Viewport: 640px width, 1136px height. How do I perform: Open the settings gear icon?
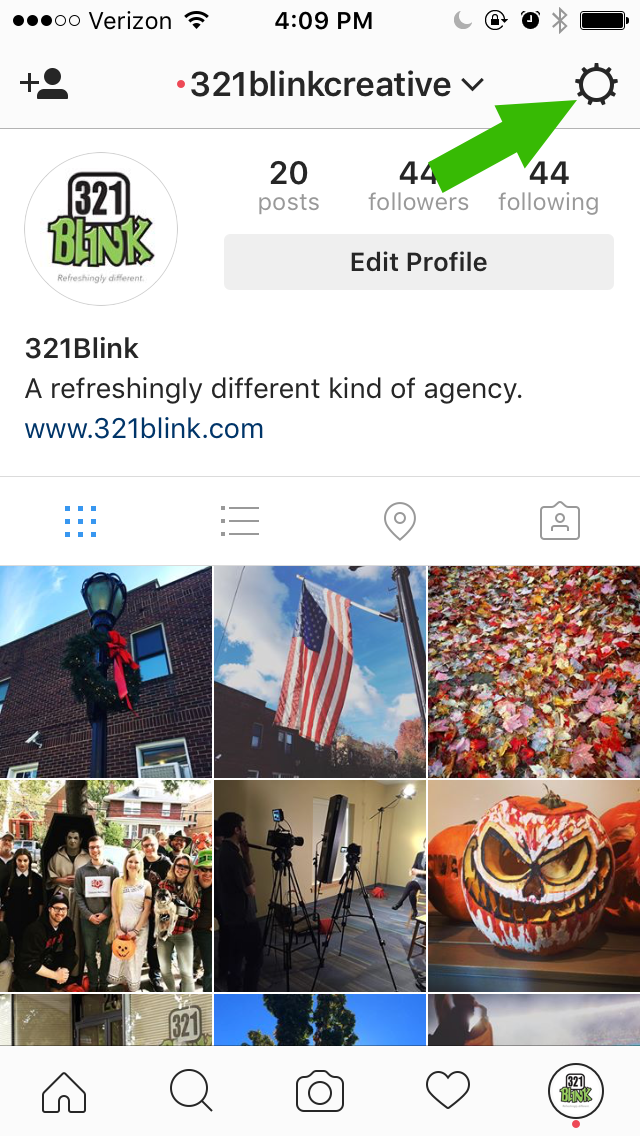click(596, 84)
